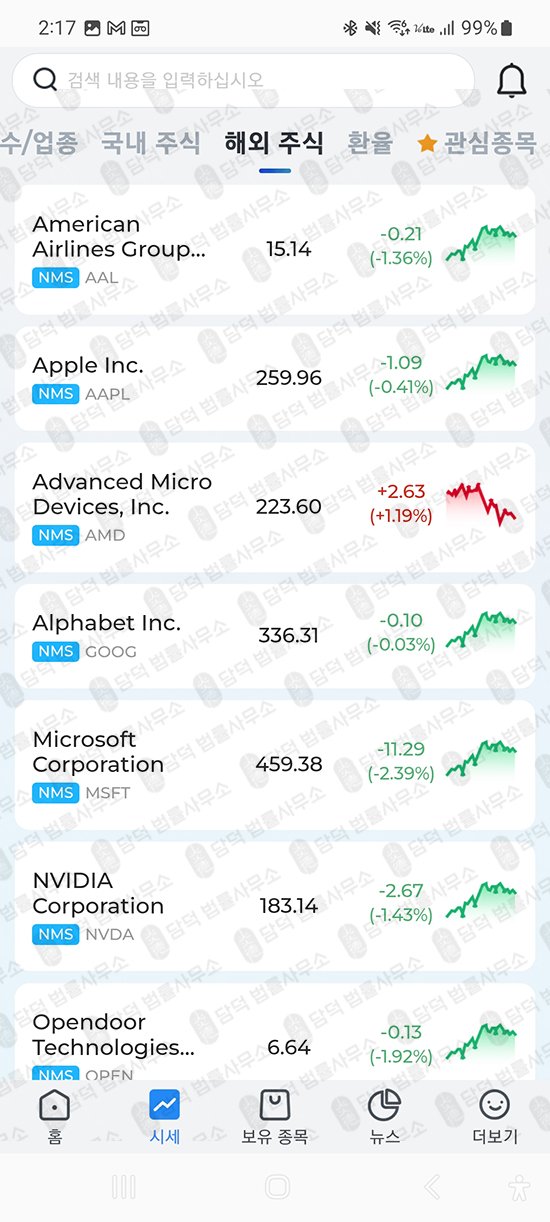
Task: Switch to the 국내 주식 tab
Action: point(151,143)
